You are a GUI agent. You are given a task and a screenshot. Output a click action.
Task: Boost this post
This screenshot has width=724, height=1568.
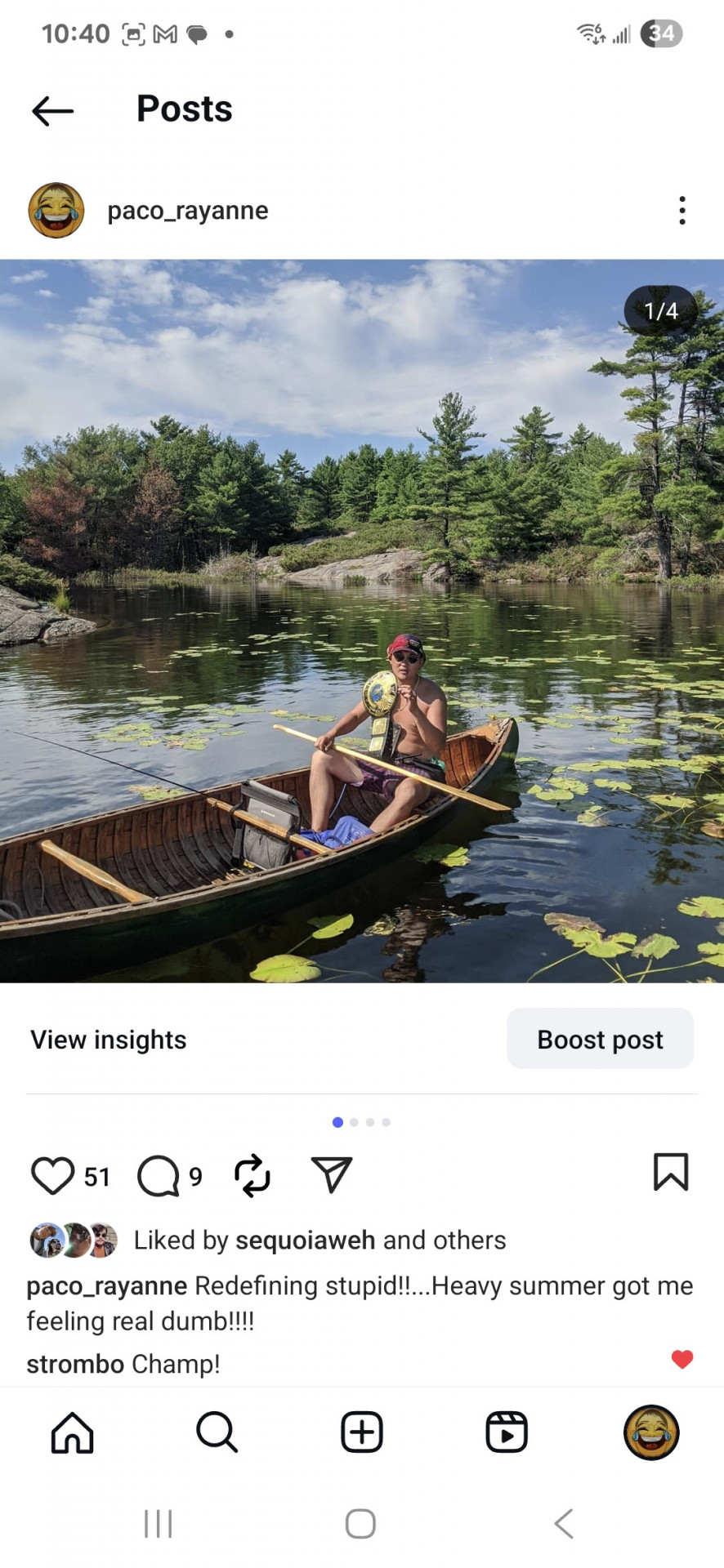600,1039
